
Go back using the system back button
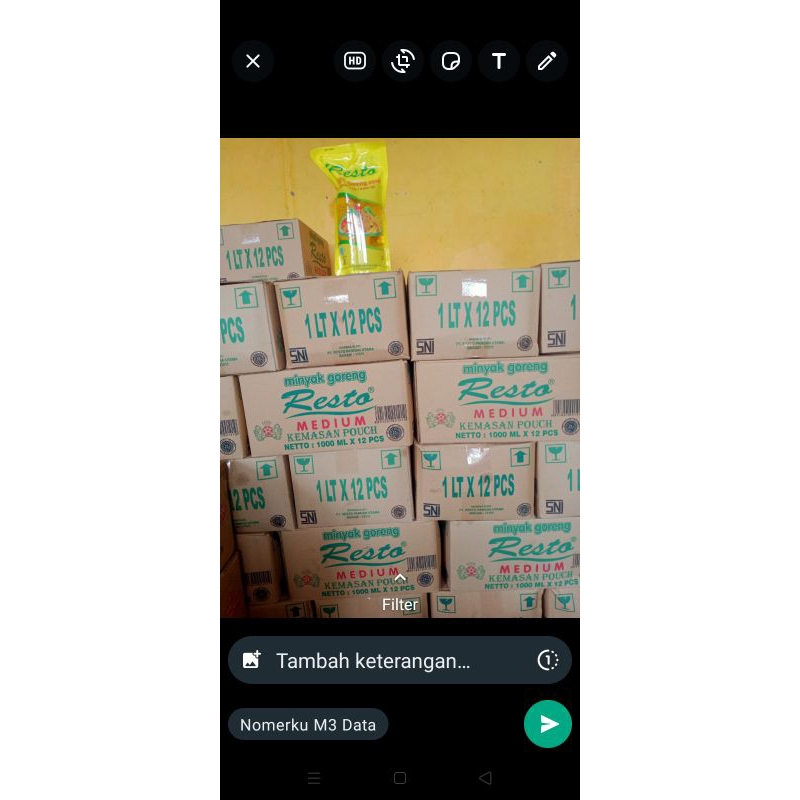click(x=485, y=778)
